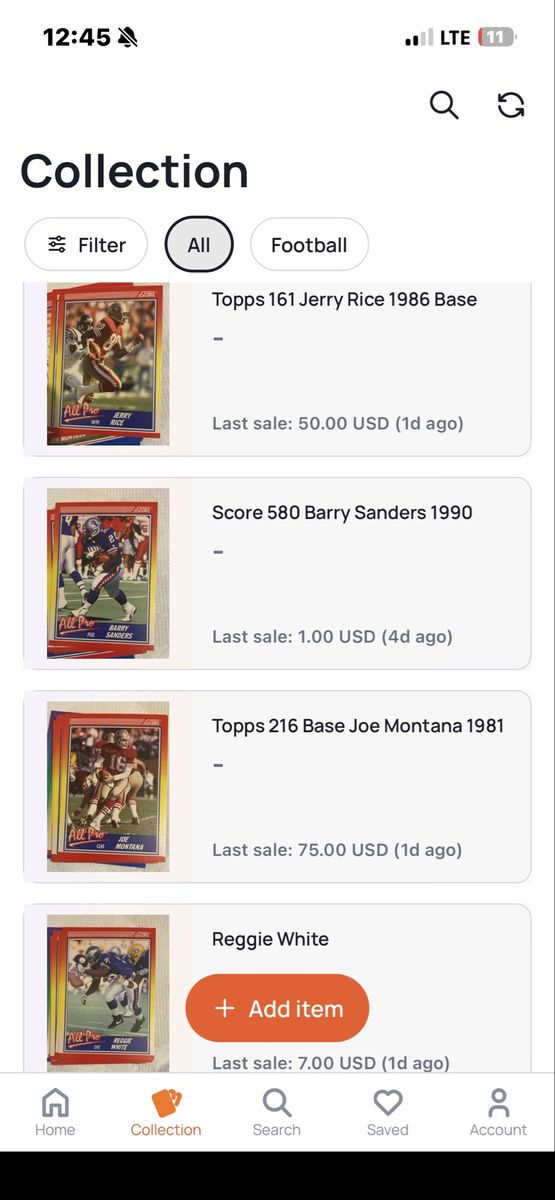Viewport: 555px width, 1200px height.
Task: Refresh the collection with sync icon
Action: pyautogui.click(x=511, y=104)
